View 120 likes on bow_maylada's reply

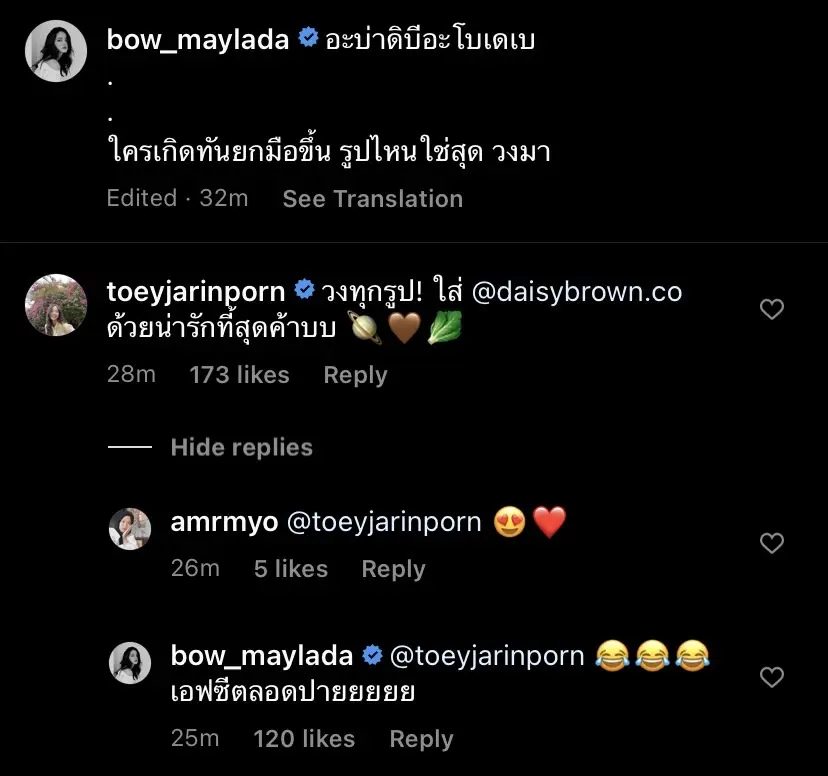pos(304,739)
